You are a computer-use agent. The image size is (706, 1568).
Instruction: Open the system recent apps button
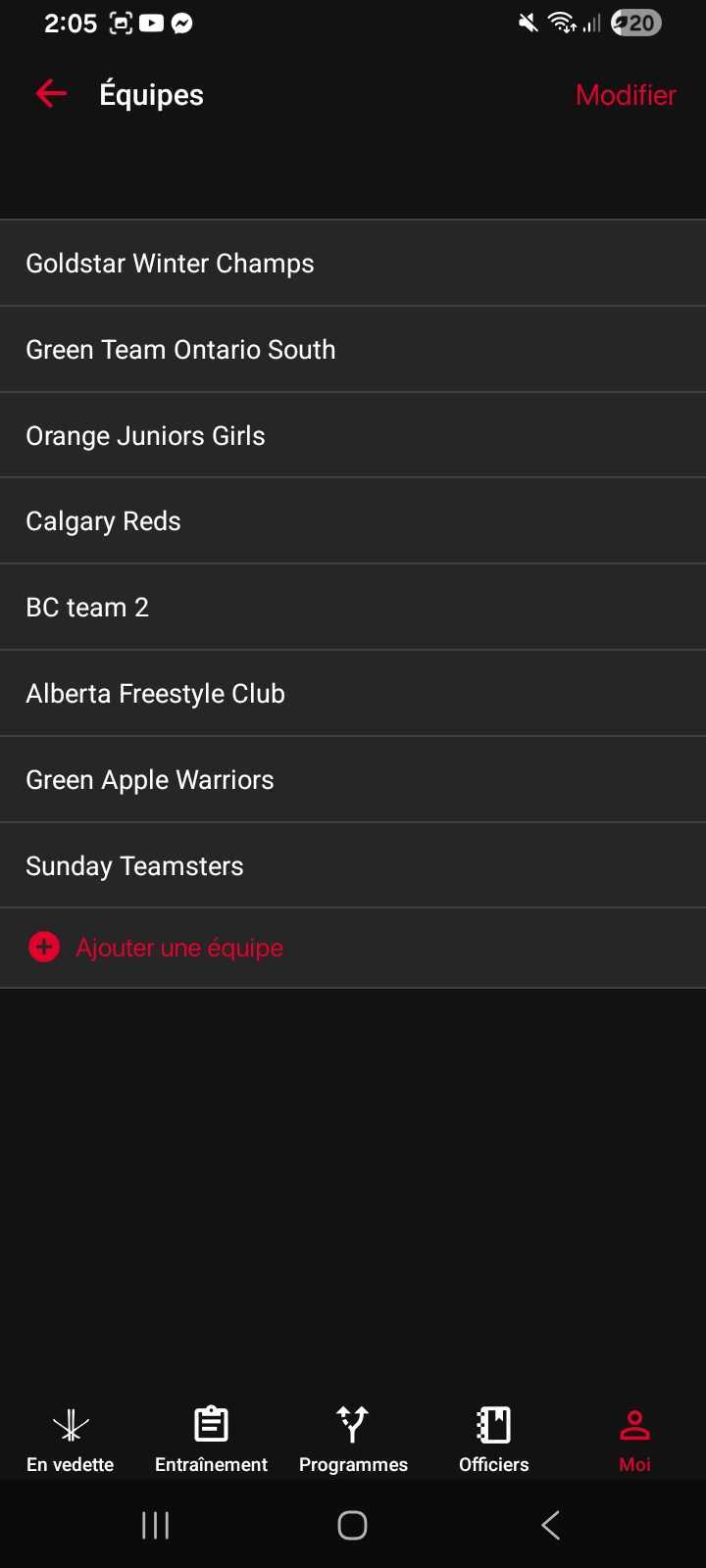tap(156, 1525)
